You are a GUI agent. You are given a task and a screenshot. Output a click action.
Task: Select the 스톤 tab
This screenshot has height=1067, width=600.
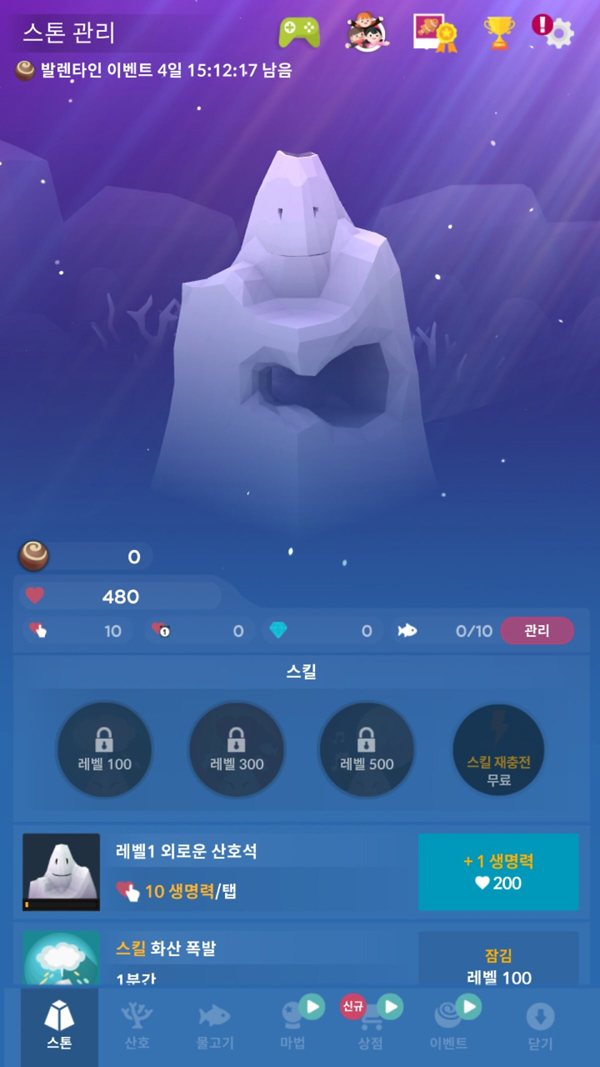click(x=59, y=1026)
